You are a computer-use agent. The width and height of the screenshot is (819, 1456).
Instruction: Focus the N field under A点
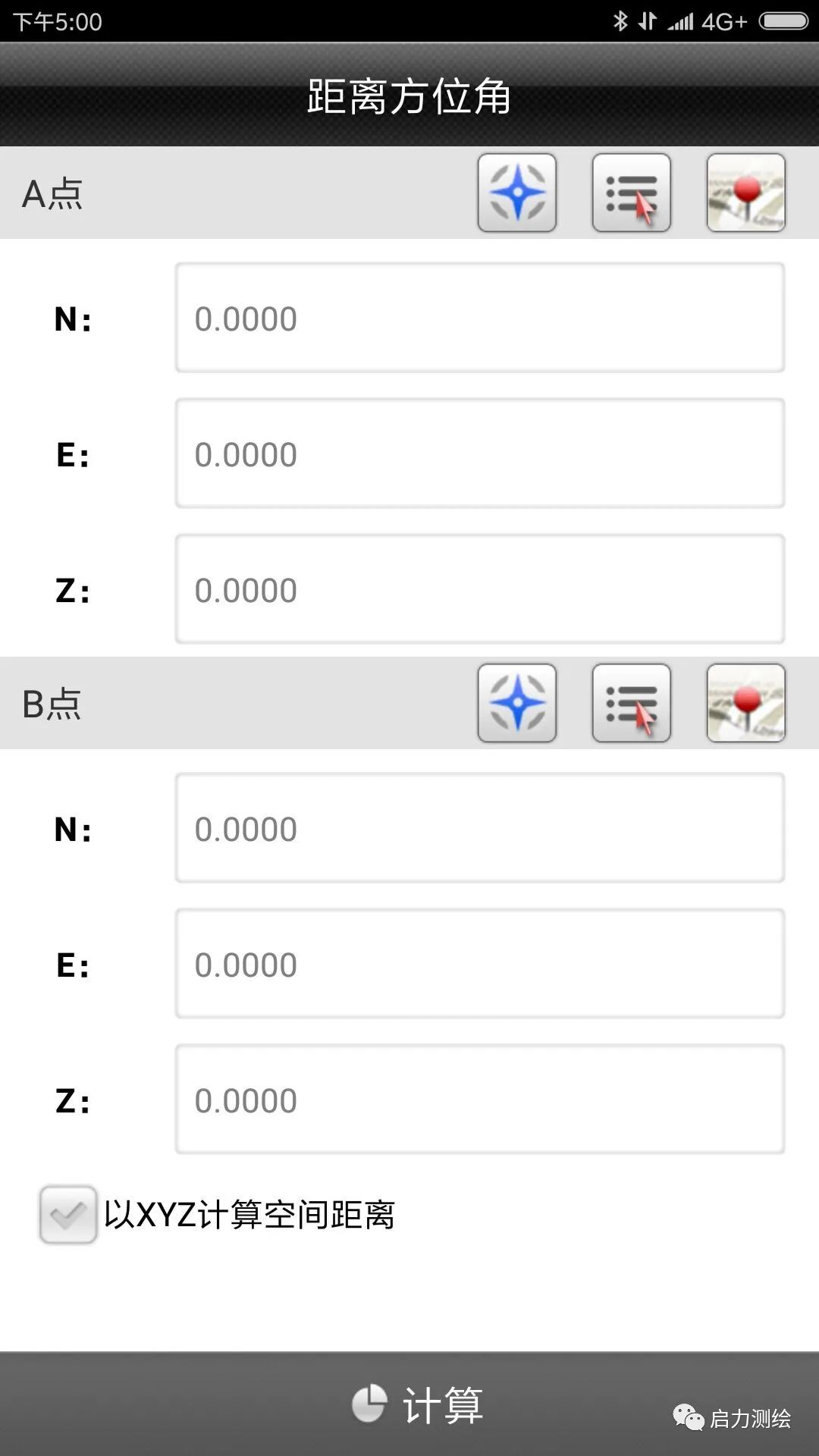click(x=480, y=318)
